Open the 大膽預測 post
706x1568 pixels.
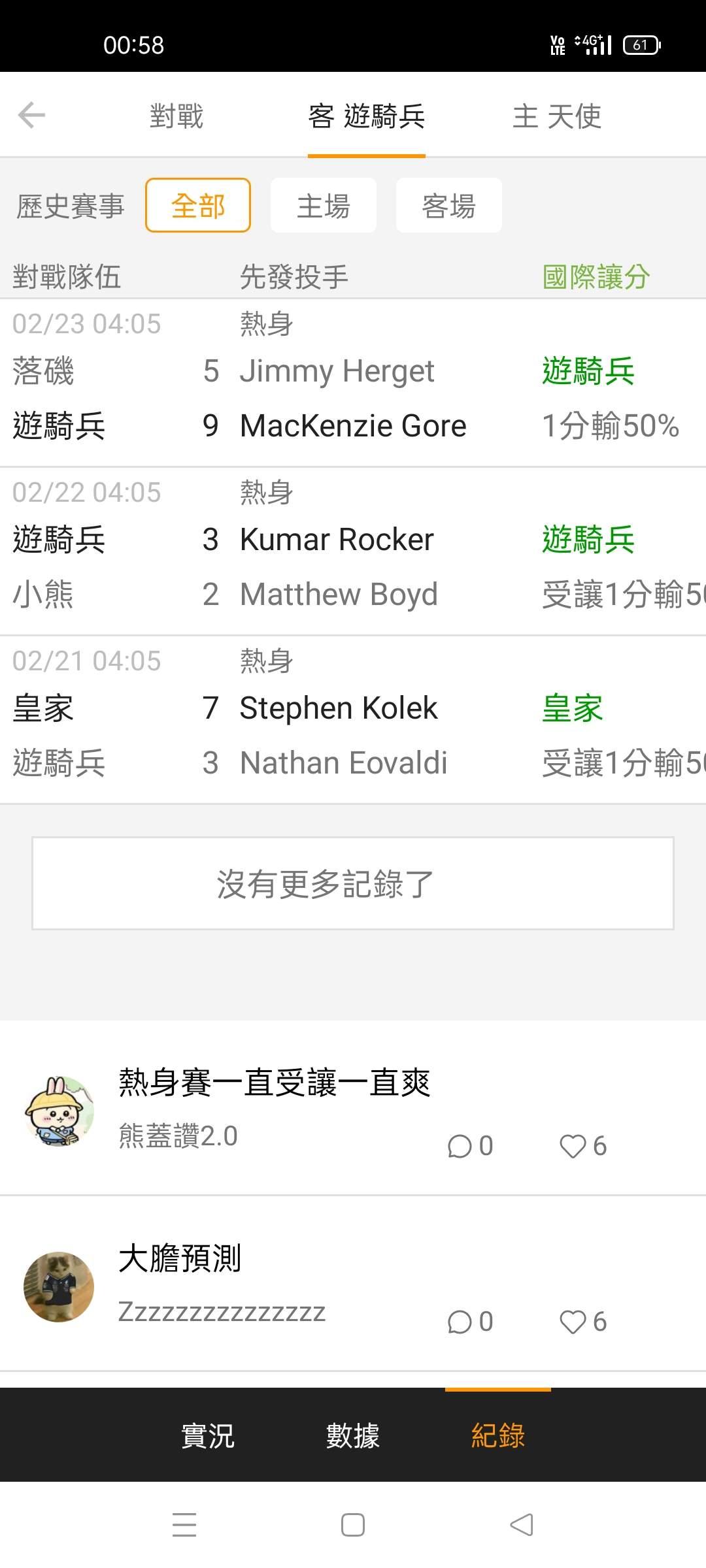[180, 1258]
